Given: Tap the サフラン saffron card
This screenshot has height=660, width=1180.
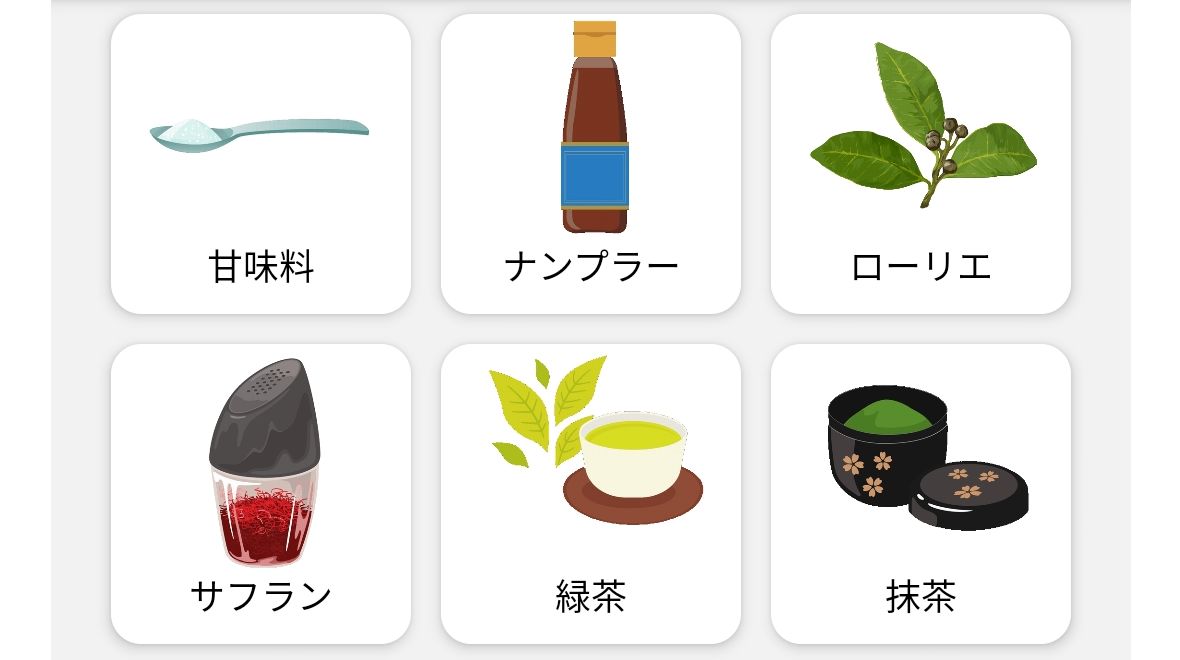Looking at the screenshot, I should click(260, 494).
